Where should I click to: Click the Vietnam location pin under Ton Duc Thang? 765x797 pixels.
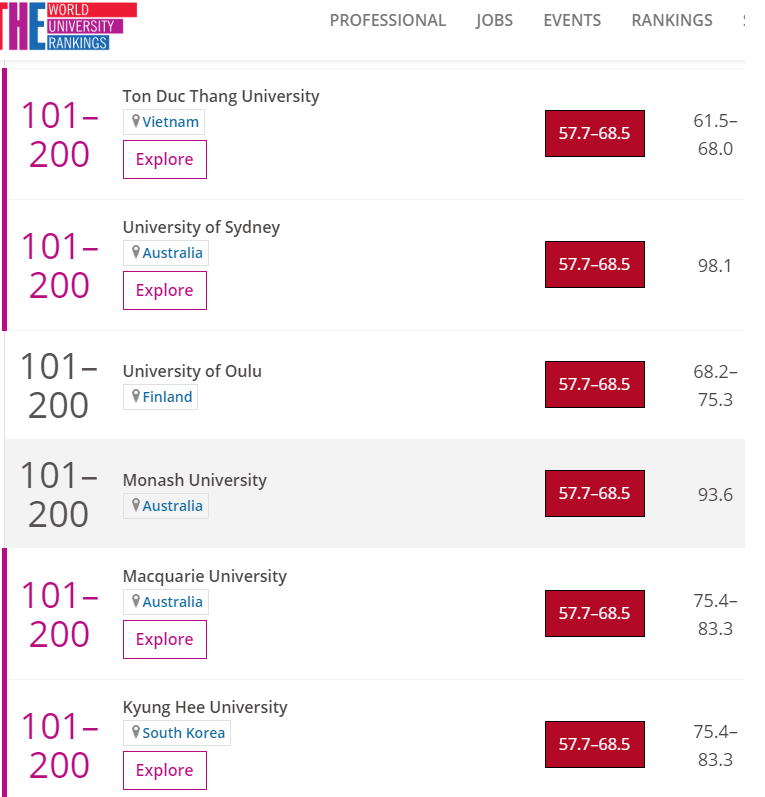[x=163, y=122]
